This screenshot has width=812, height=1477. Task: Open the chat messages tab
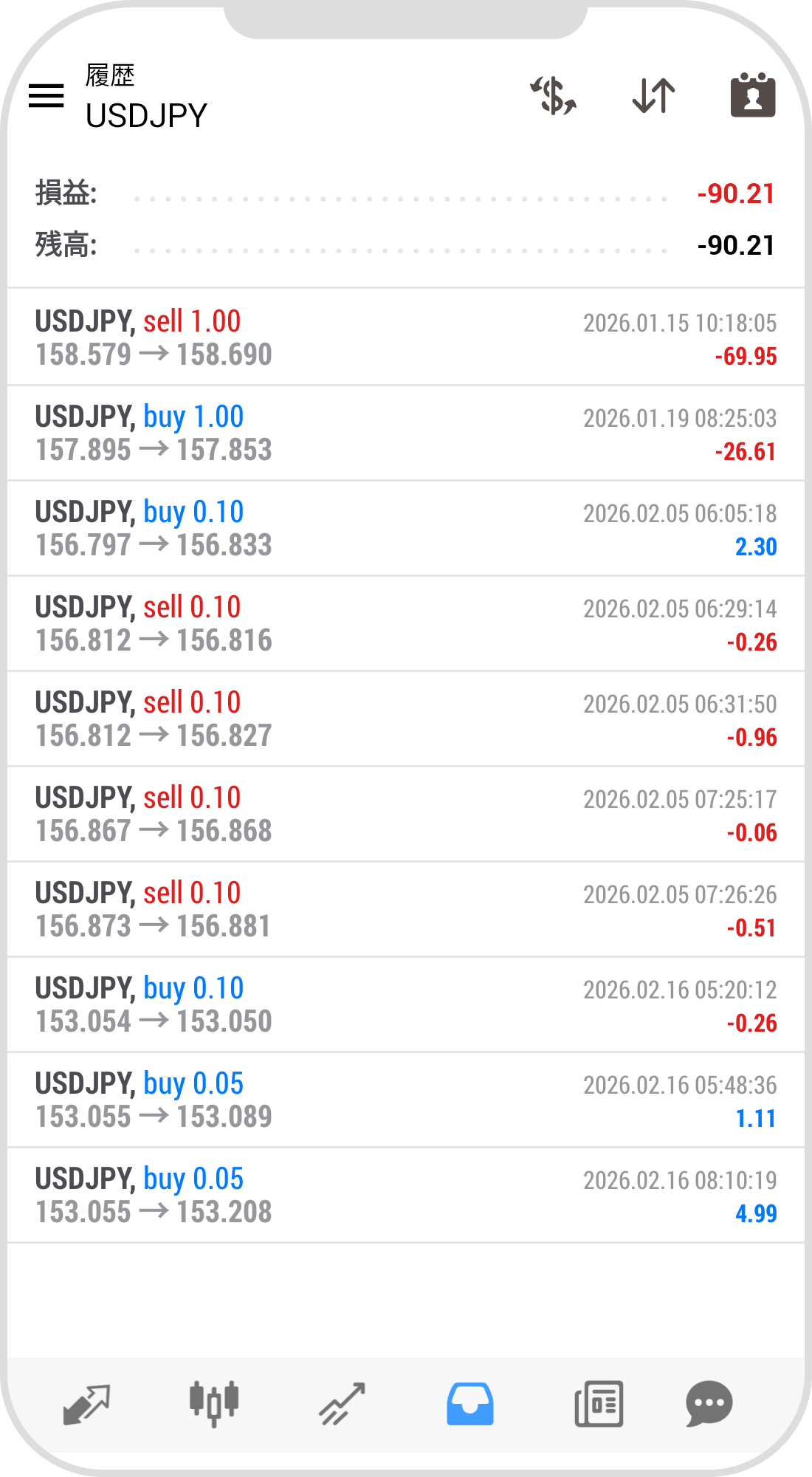[x=709, y=1403]
